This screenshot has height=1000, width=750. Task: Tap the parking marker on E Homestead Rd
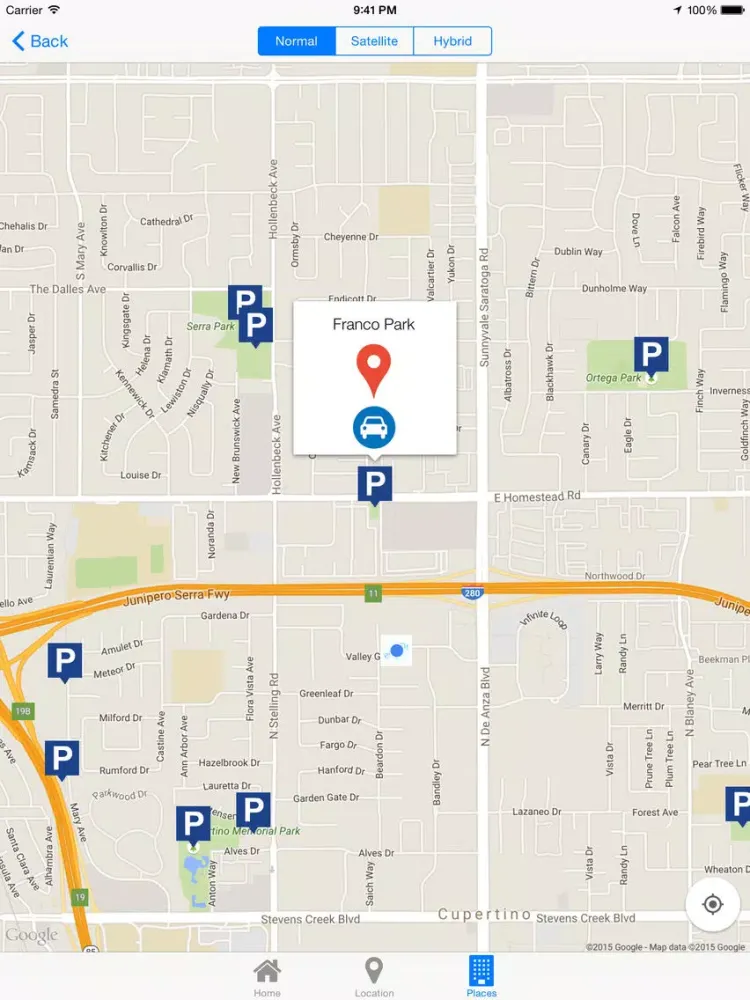coord(374,485)
